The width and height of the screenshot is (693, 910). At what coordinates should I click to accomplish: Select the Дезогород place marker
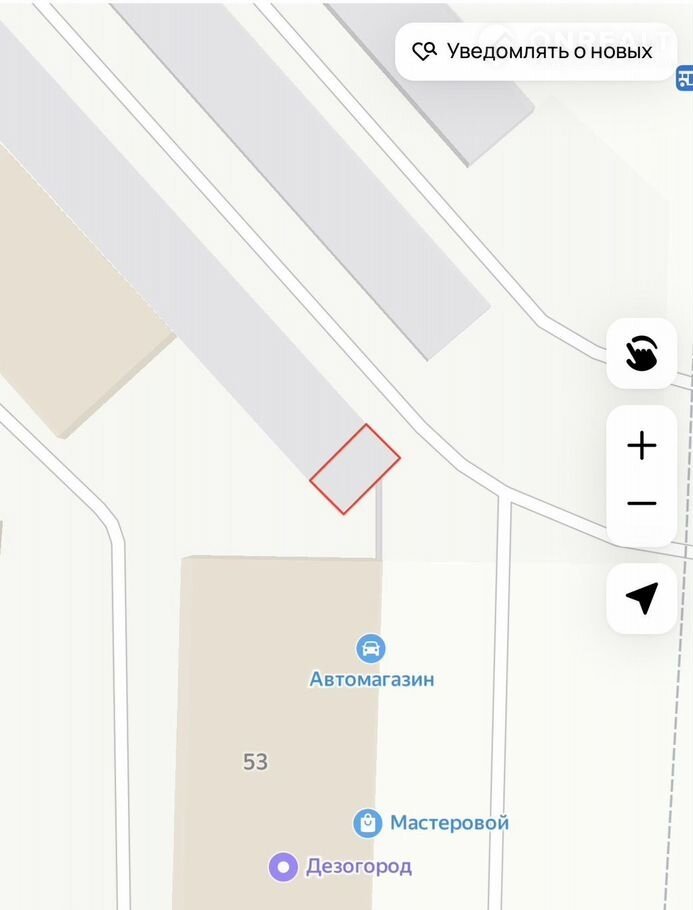[x=284, y=866]
